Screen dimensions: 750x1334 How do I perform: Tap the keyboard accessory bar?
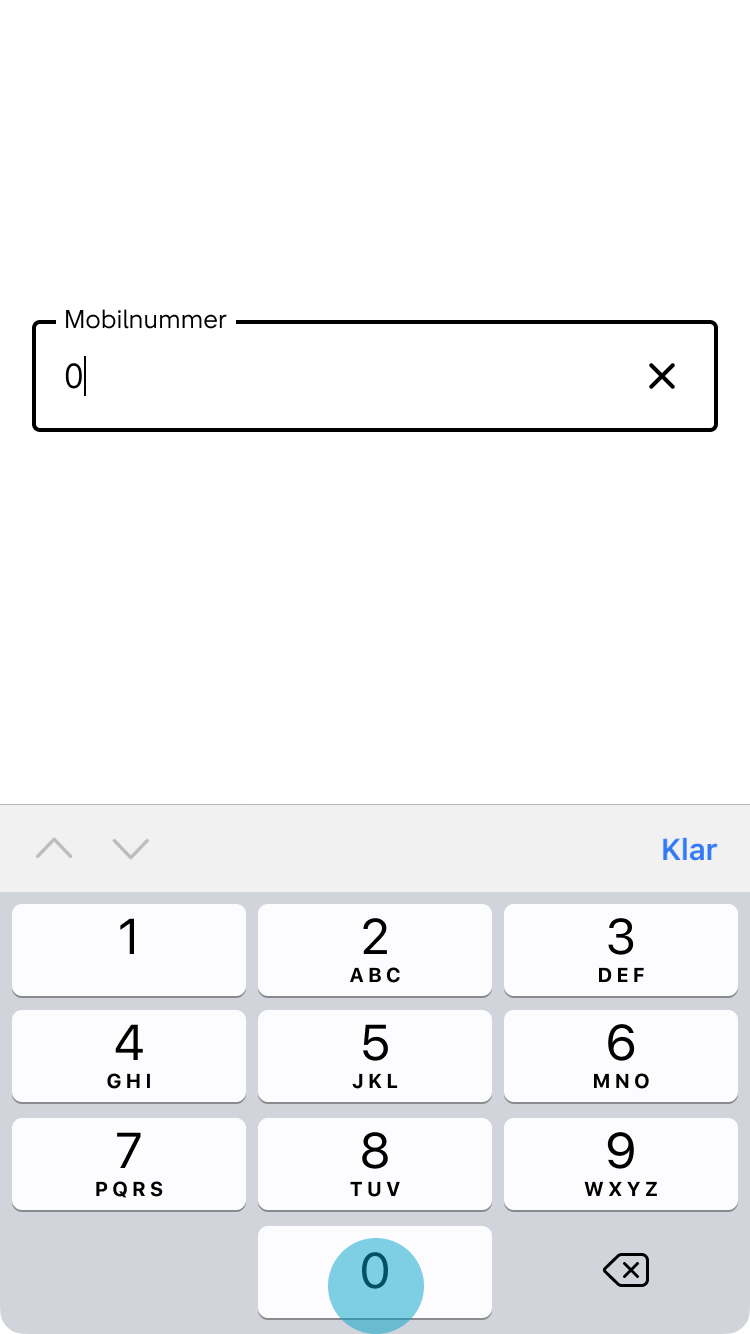coord(400,848)
